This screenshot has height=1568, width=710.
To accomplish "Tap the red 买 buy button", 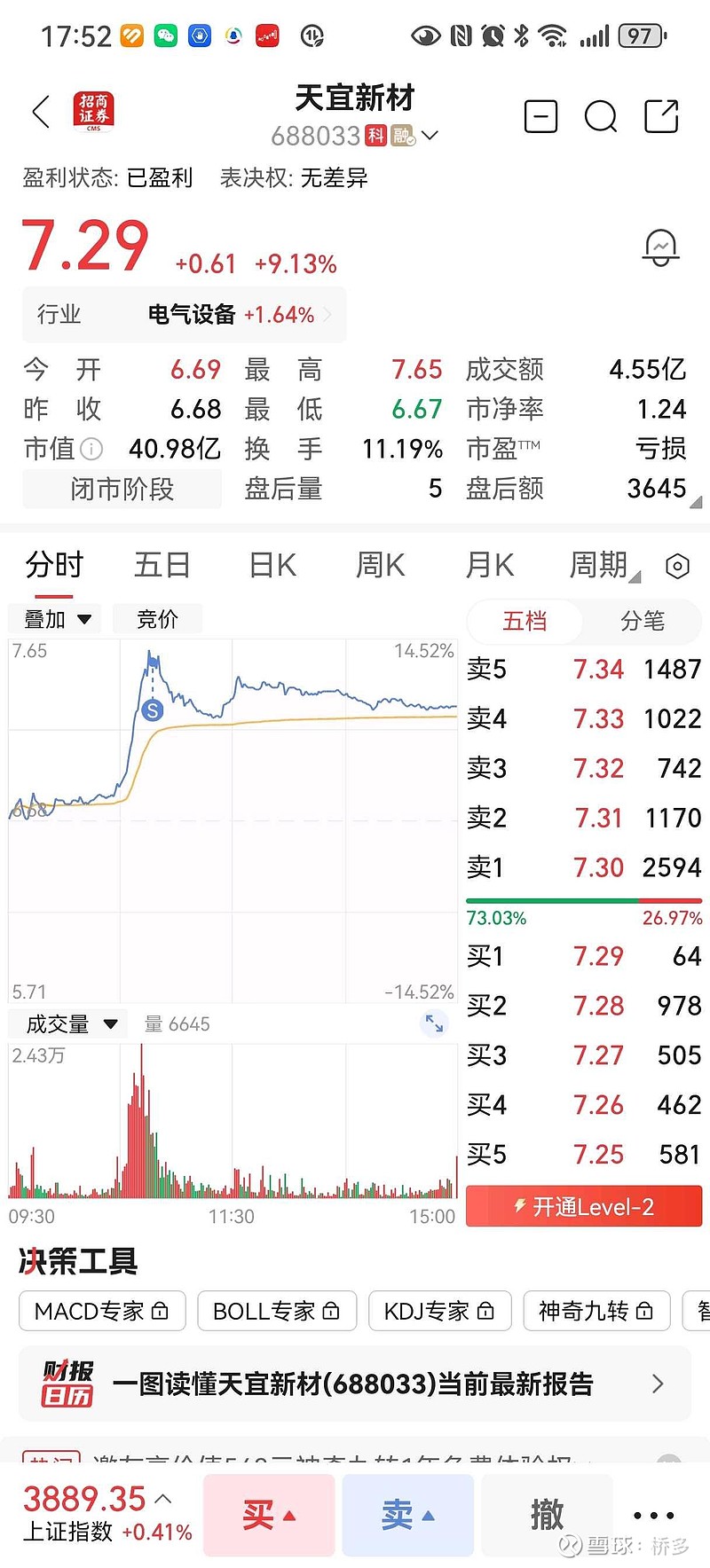I will (269, 1515).
